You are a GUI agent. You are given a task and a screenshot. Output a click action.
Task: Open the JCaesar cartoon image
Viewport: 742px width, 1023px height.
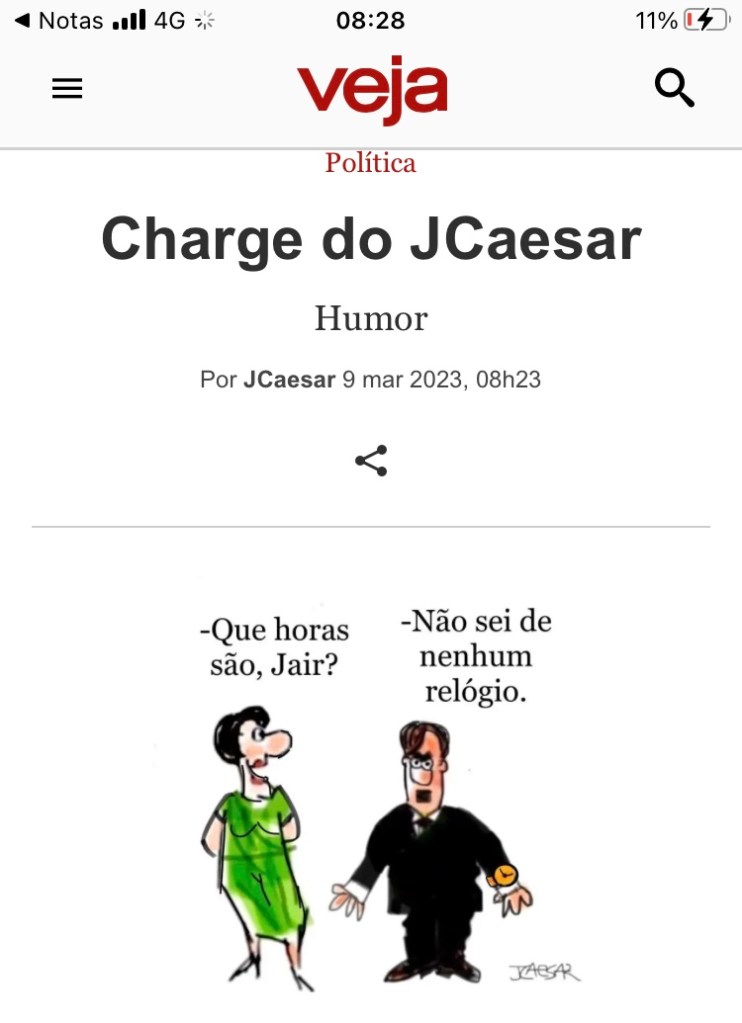(370, 790)
